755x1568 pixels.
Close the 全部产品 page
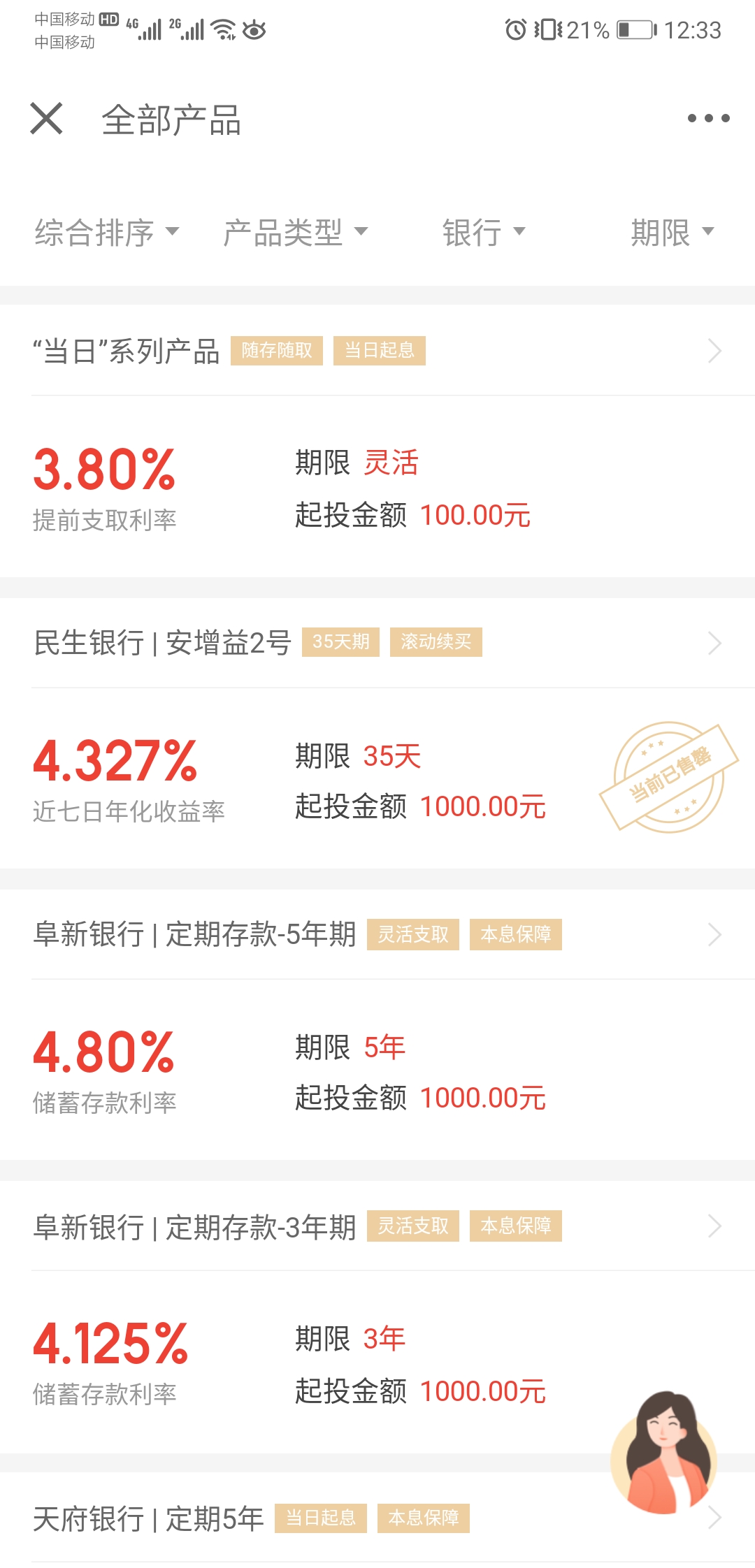(x=46, y=120)
